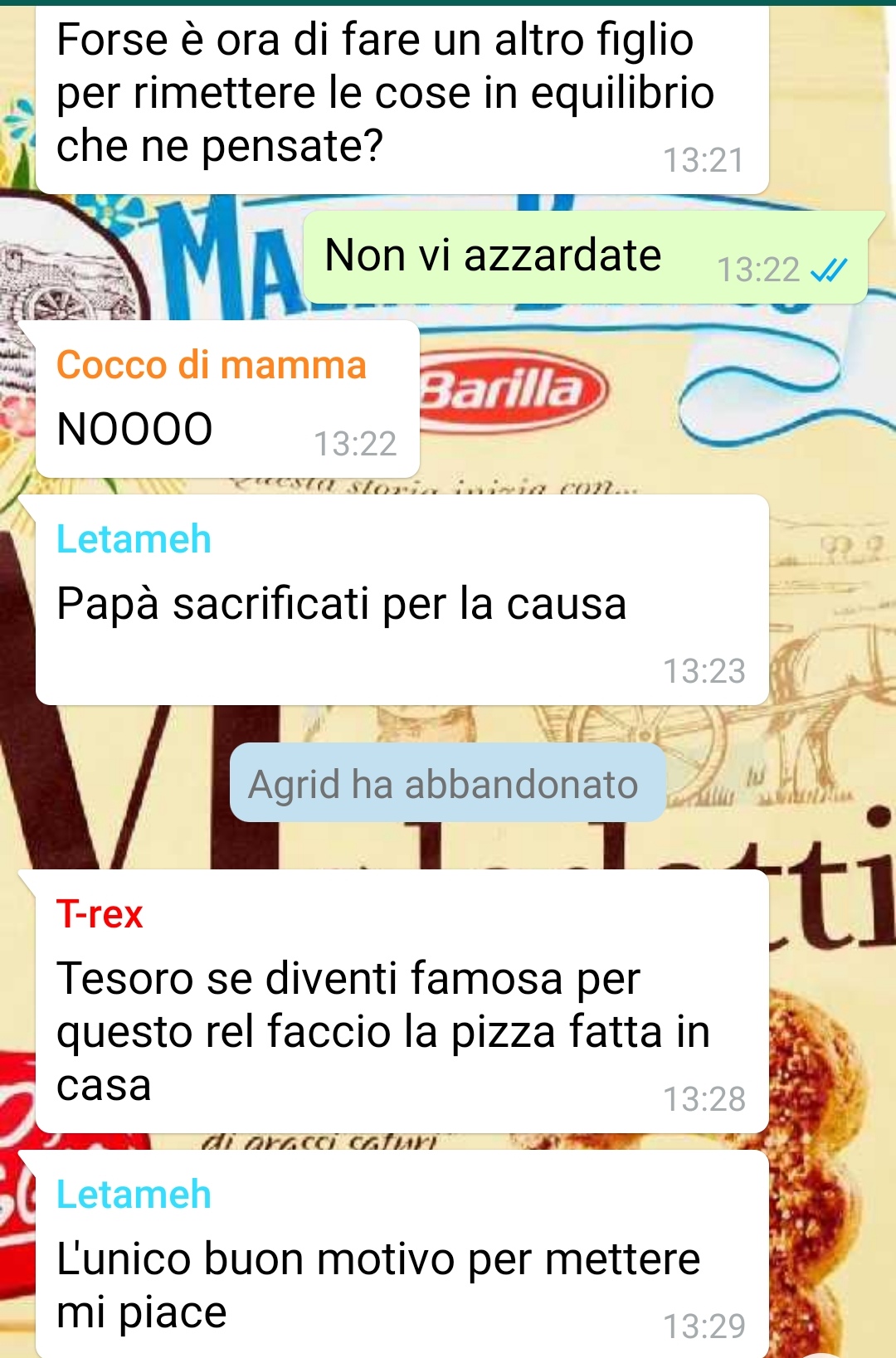The image size is (896, 1358).
Task: Open T-rex's contact from sender name
Action: 100,914
